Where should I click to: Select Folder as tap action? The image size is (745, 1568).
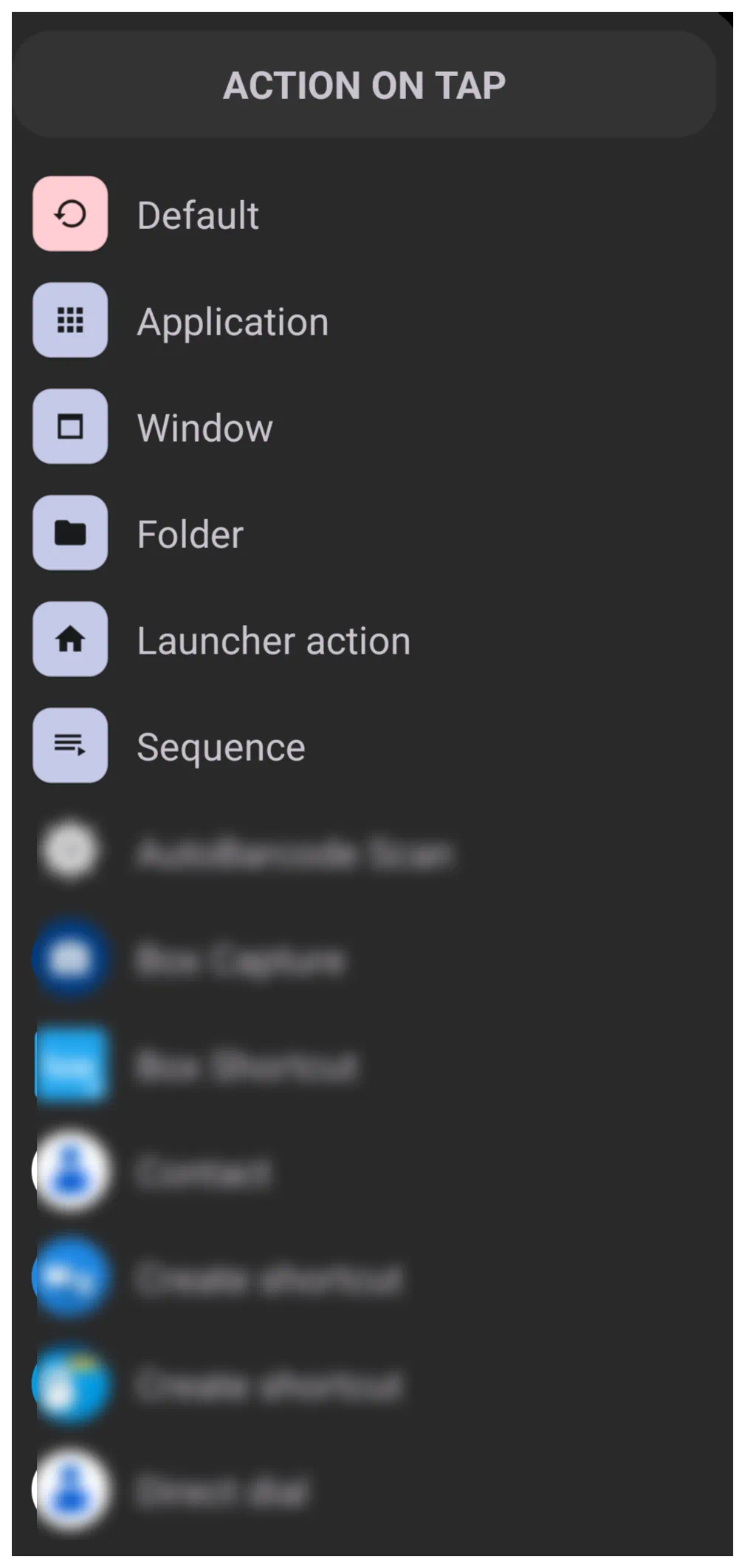tap(372, 533)
